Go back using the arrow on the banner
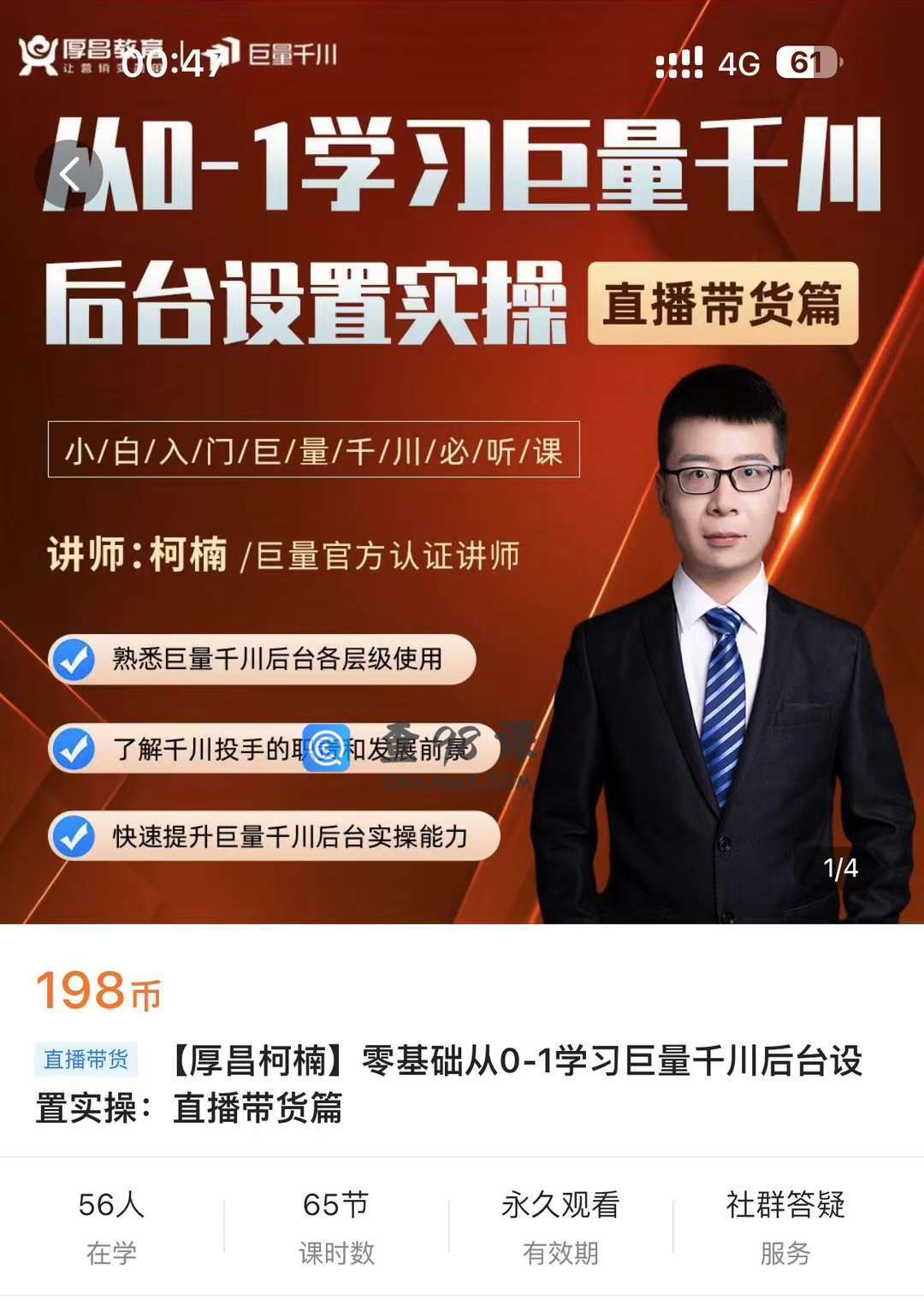924x1306 pixels. [x=70, y=175]
